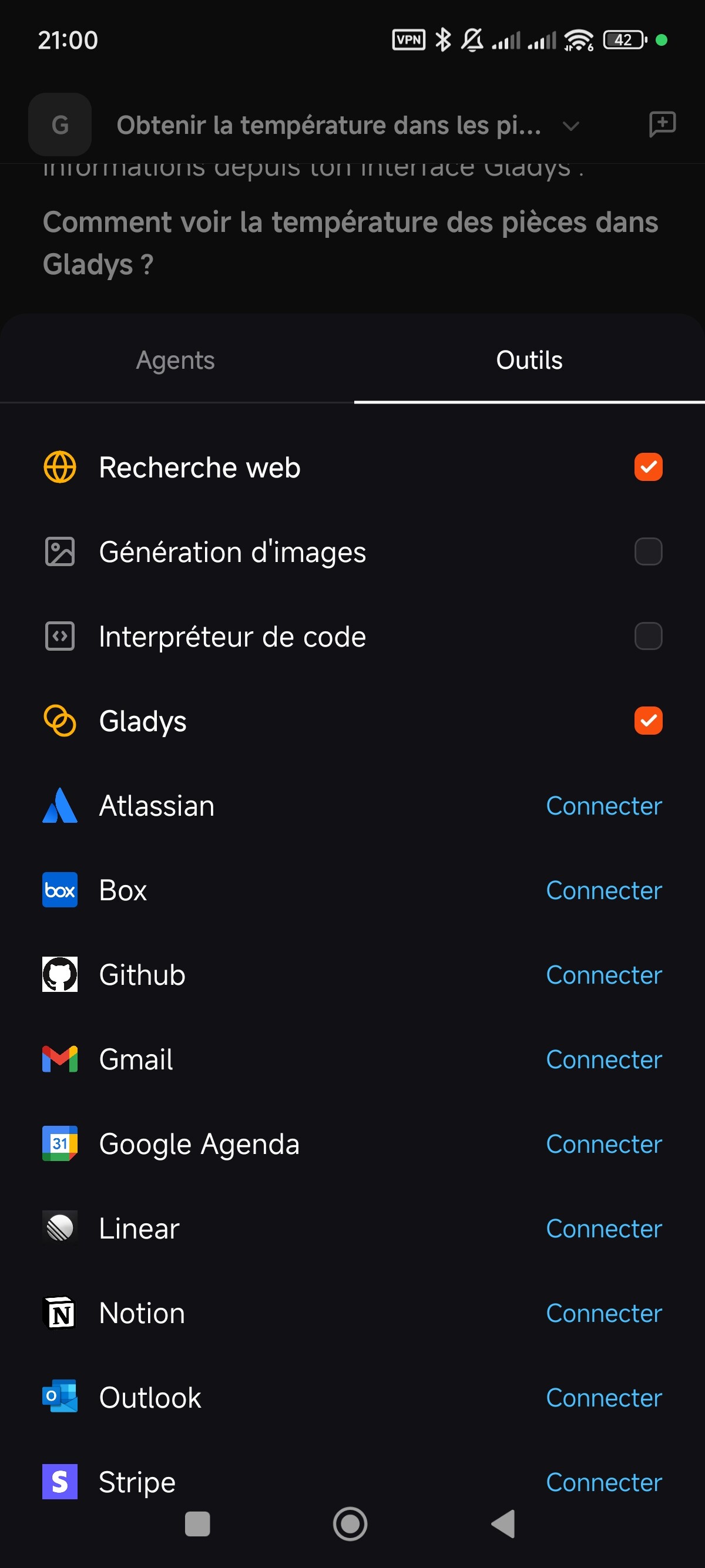Image resolution: width=705 pixels, height=1568 pixels.
Task: Connect the Outlook integration
Action: pyautogui.click(x=603, y=1398)
